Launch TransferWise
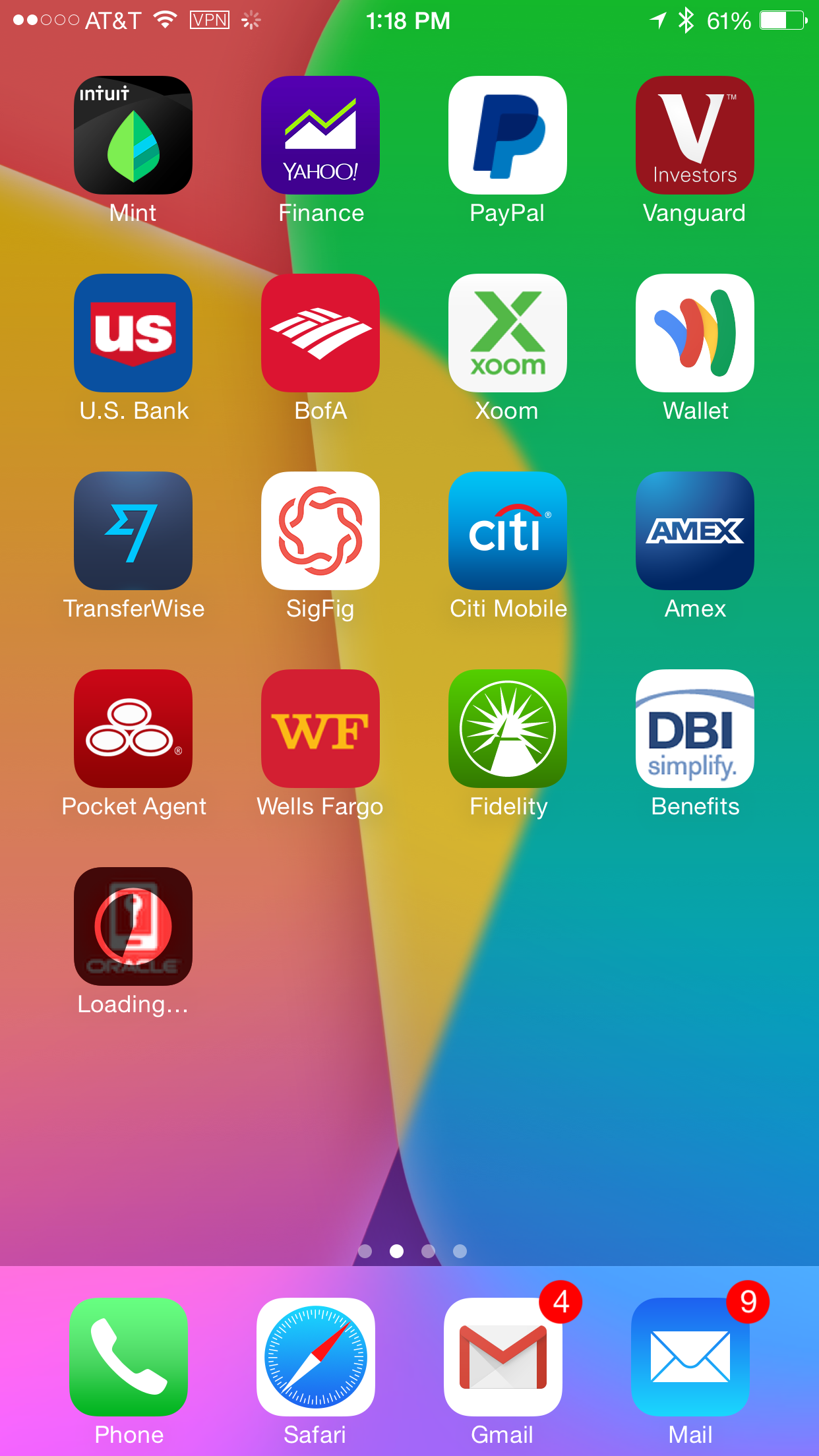This screenshot has width=819, height=1456. 133,531
